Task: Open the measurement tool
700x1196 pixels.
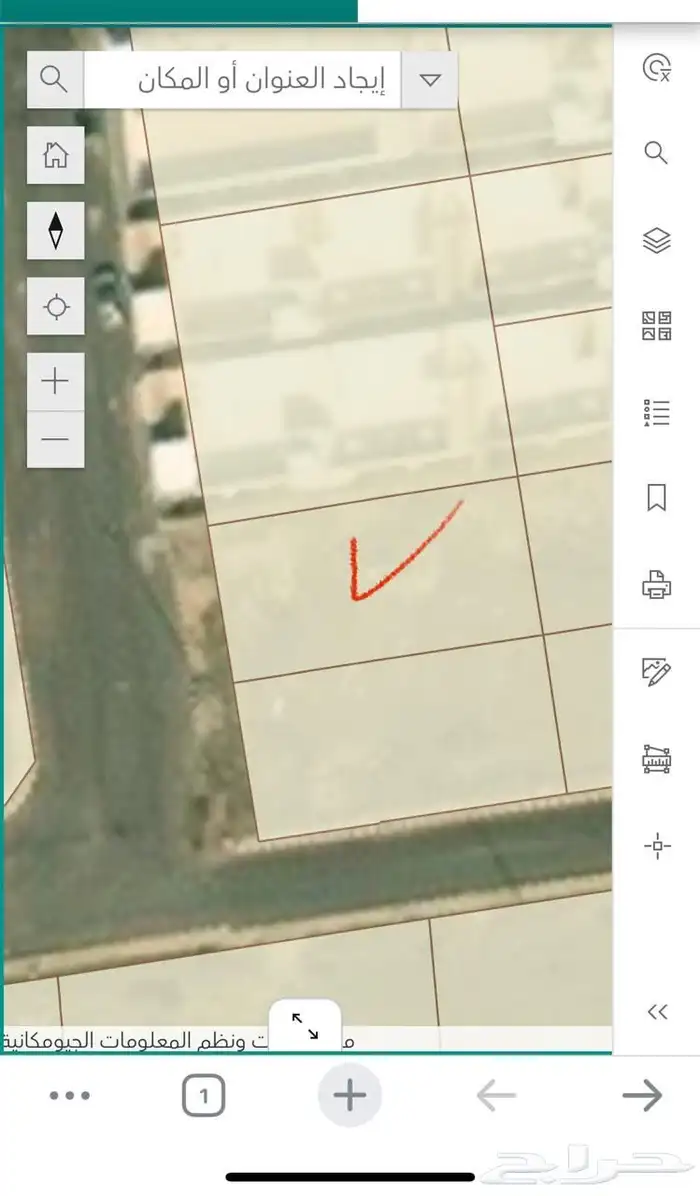Action: (656, 759)
